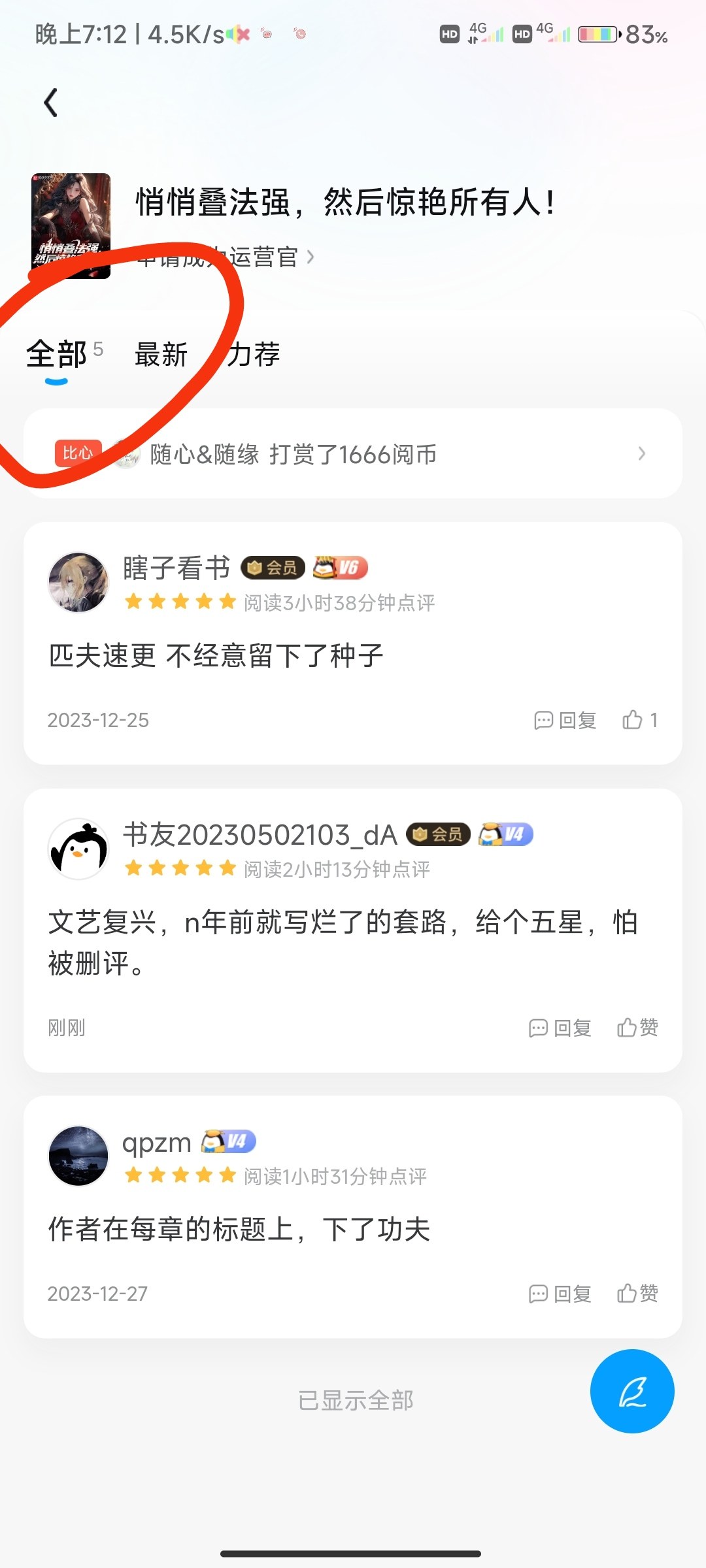
Task: Like the 文艺复兴 review
Action: click(637, 1028)
